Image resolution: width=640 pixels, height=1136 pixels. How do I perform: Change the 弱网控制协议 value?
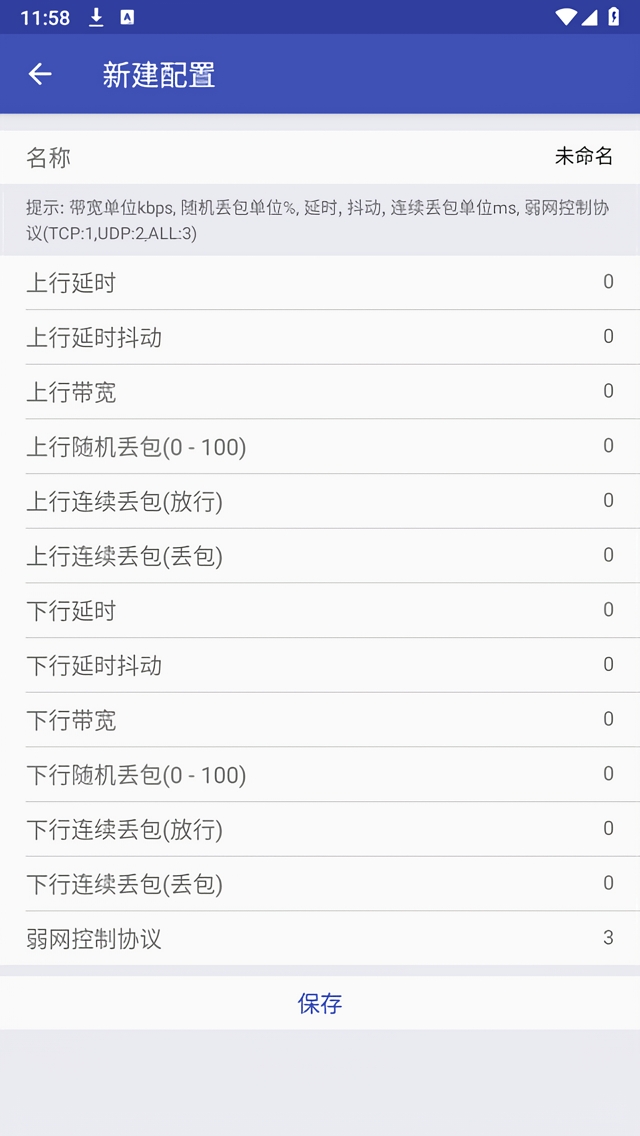607,938
